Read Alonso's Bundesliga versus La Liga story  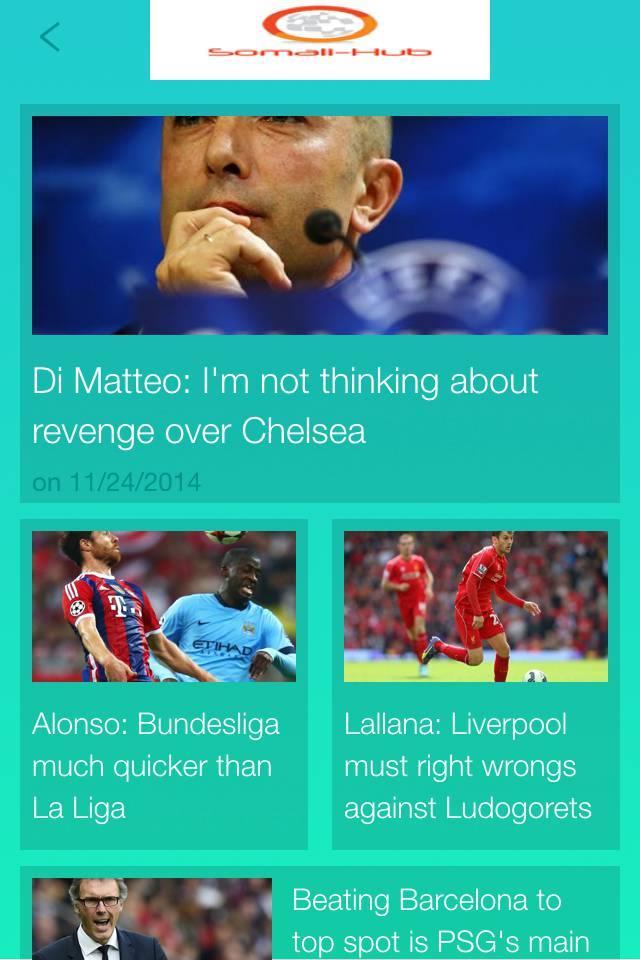pyautogui.click(x=156, y=765)
